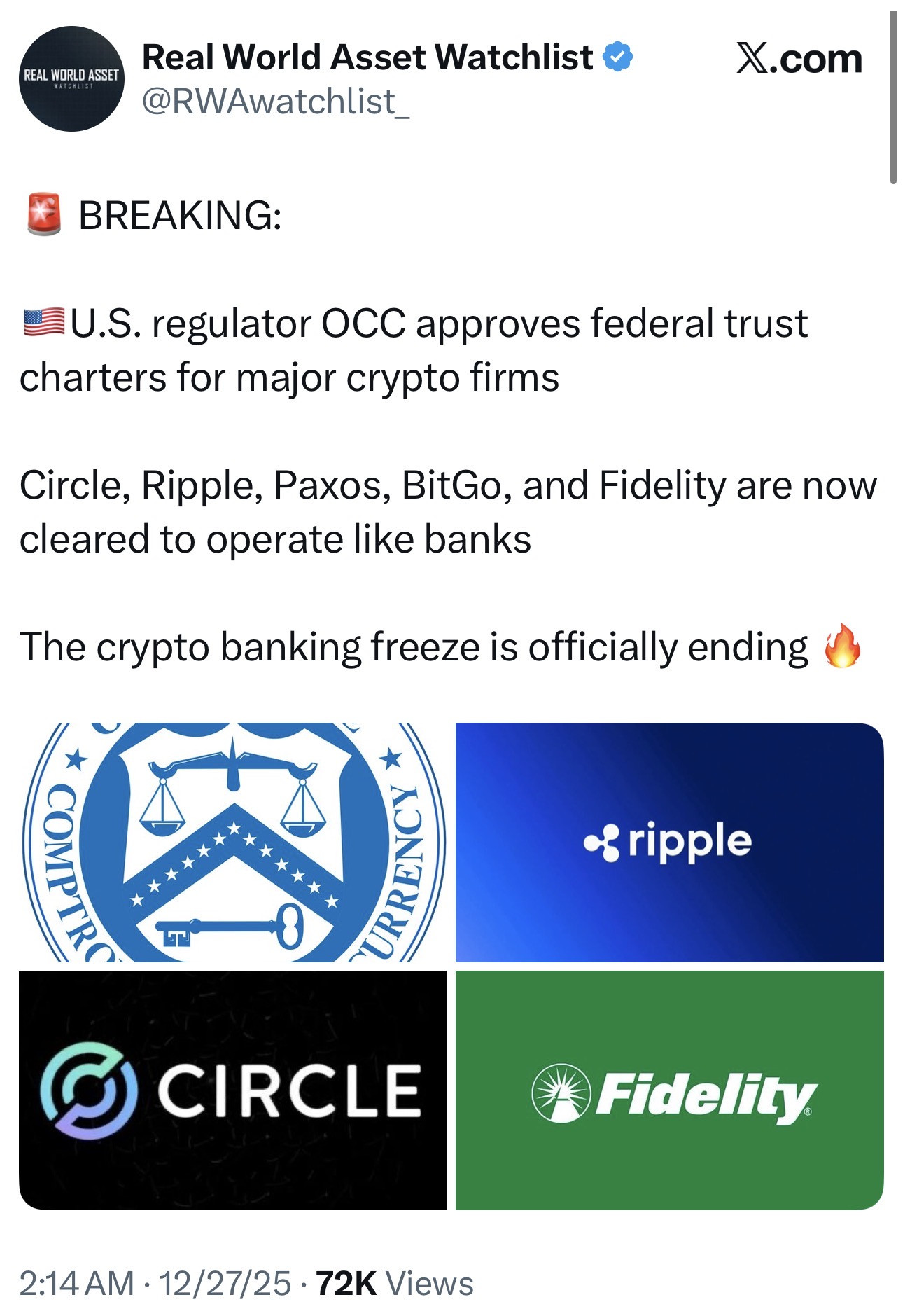Enlarge the green Fidelity image
The width and height of the screenshot is (903, 1316).
pyautogui.click(x=669, y=1090)
